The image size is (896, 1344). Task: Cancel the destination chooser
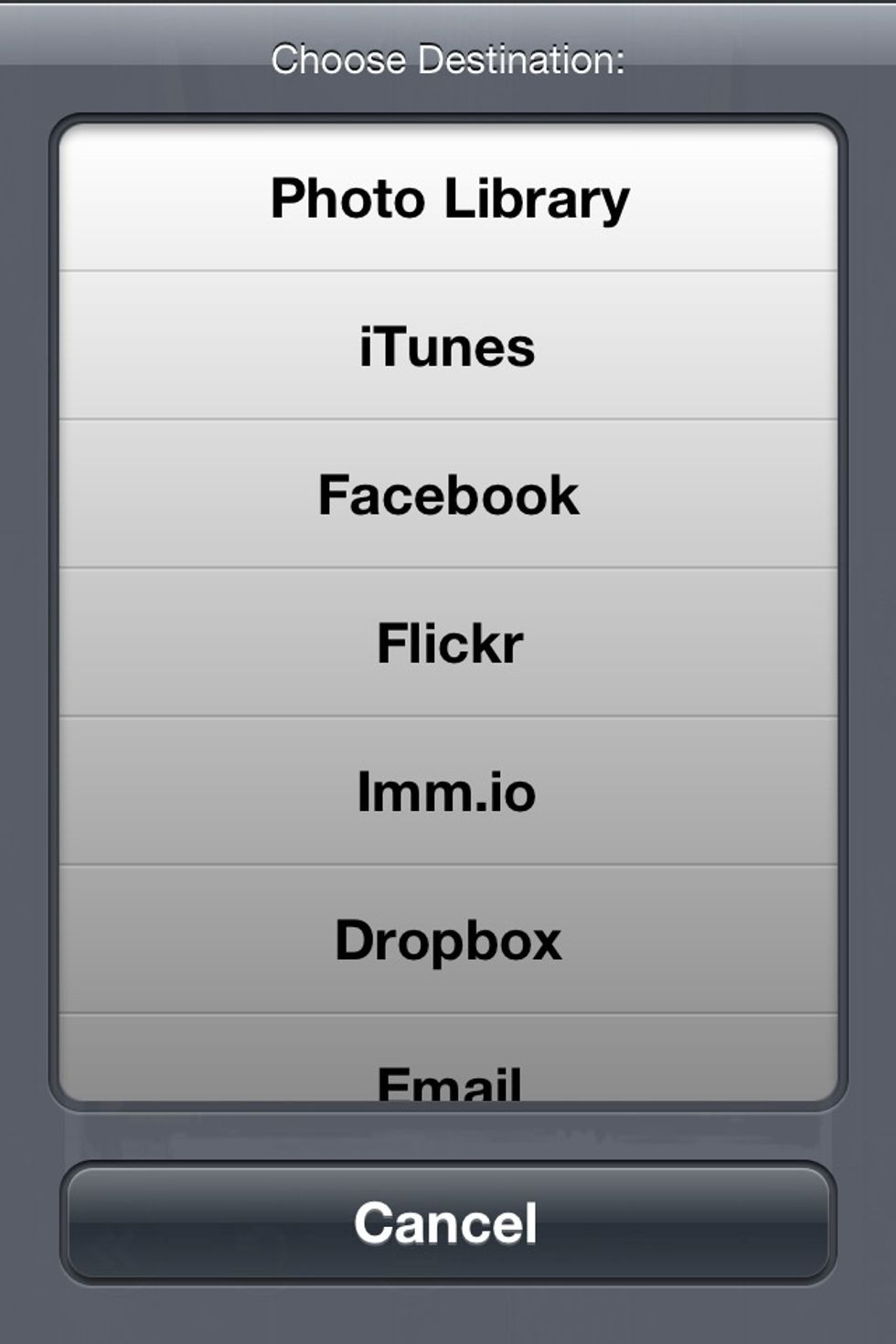448,1223
